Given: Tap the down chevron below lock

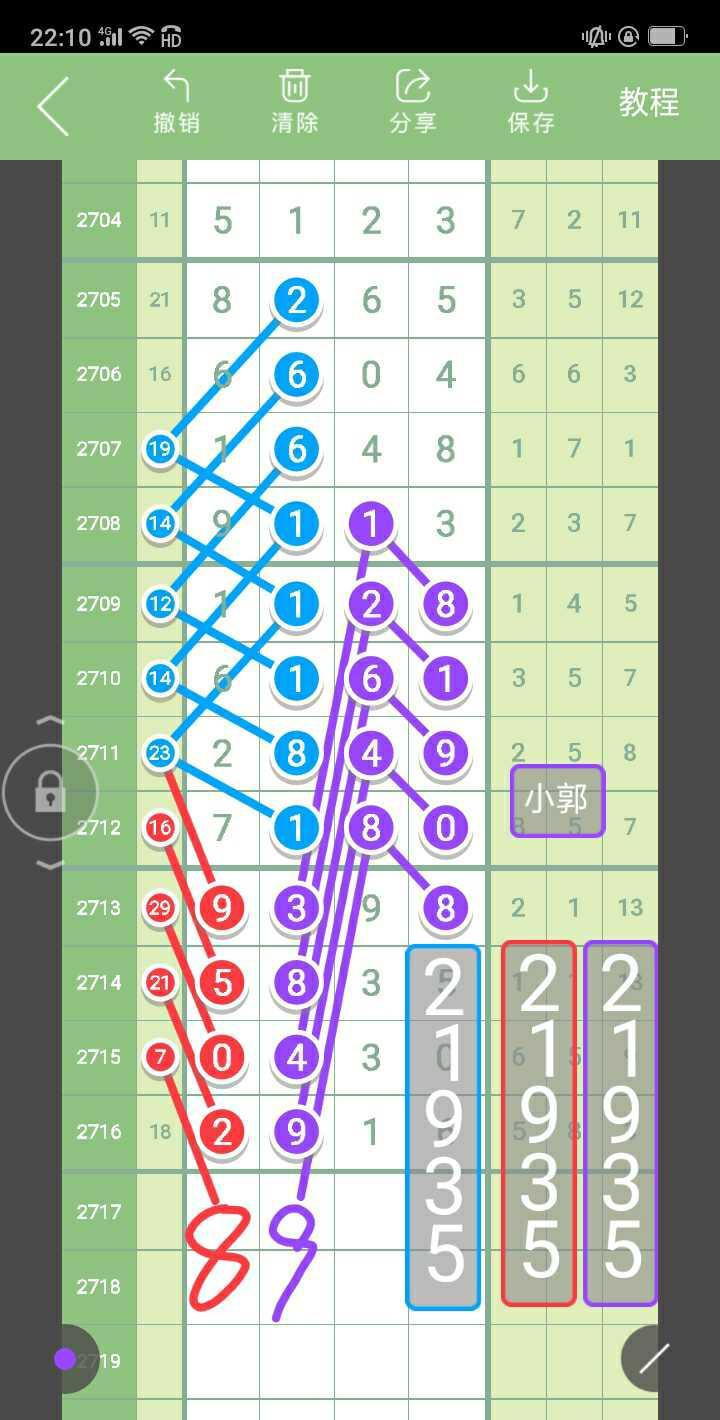Looking at the screenshot, I should coord(49,865).
